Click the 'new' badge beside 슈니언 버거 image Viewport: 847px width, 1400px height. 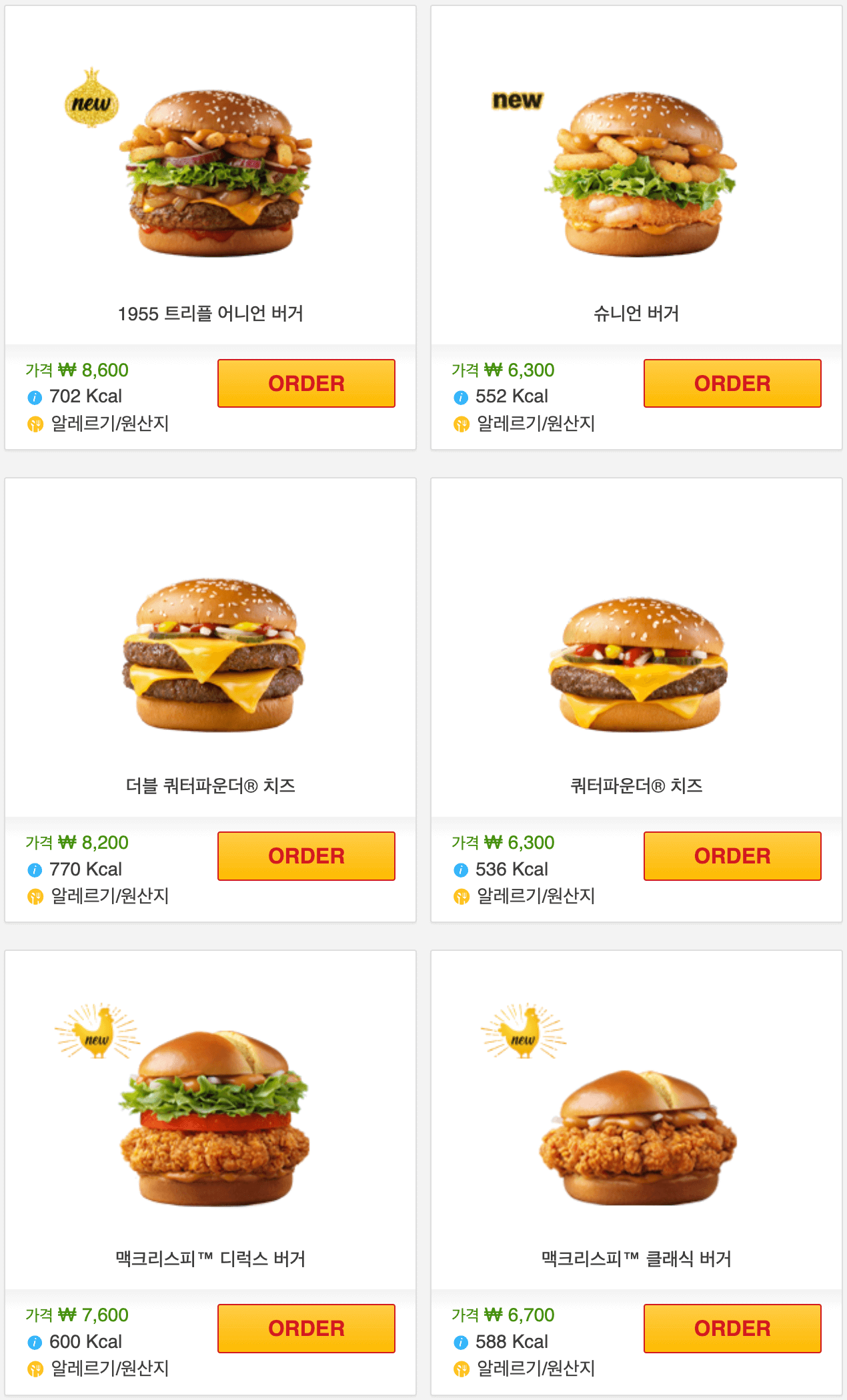pos(518,100)
